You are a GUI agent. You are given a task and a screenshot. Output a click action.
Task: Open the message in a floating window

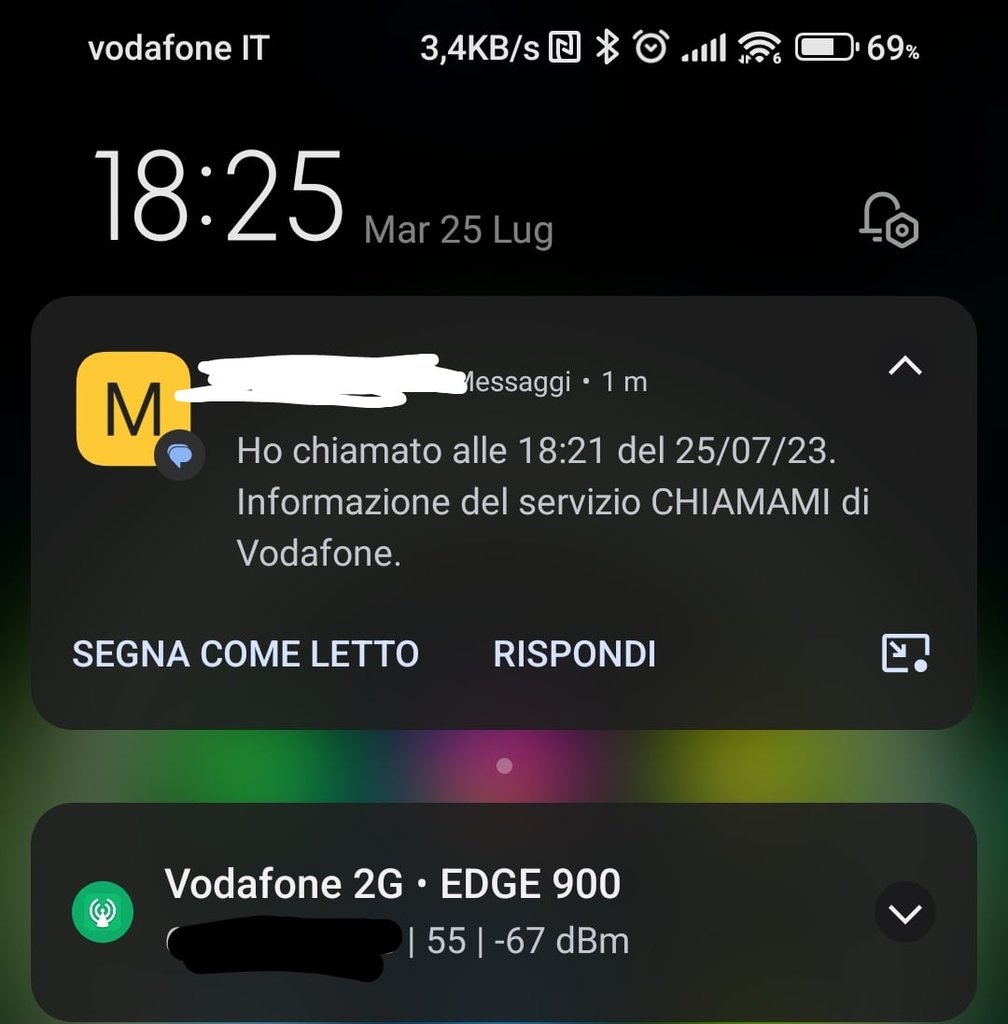coord(905,654)
